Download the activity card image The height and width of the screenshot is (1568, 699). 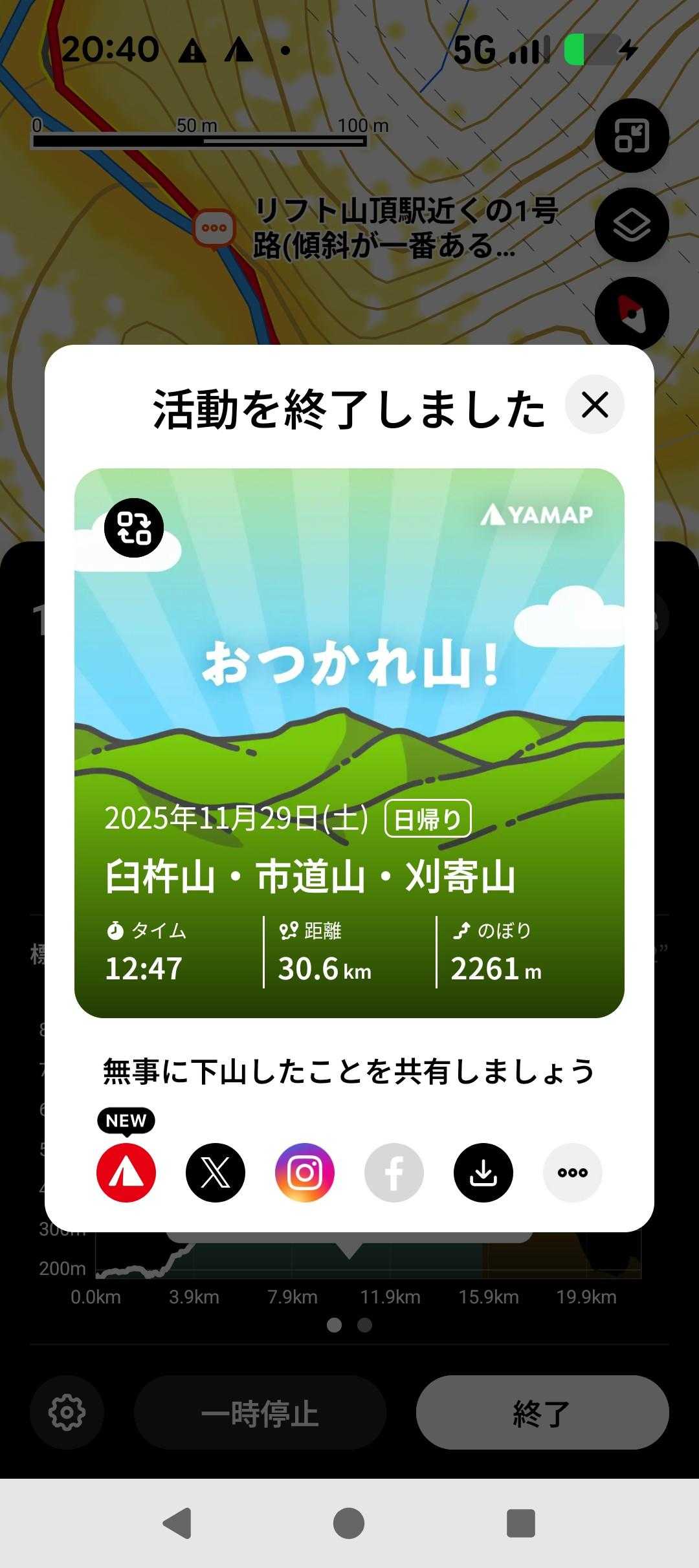[x=483, y=1173]
